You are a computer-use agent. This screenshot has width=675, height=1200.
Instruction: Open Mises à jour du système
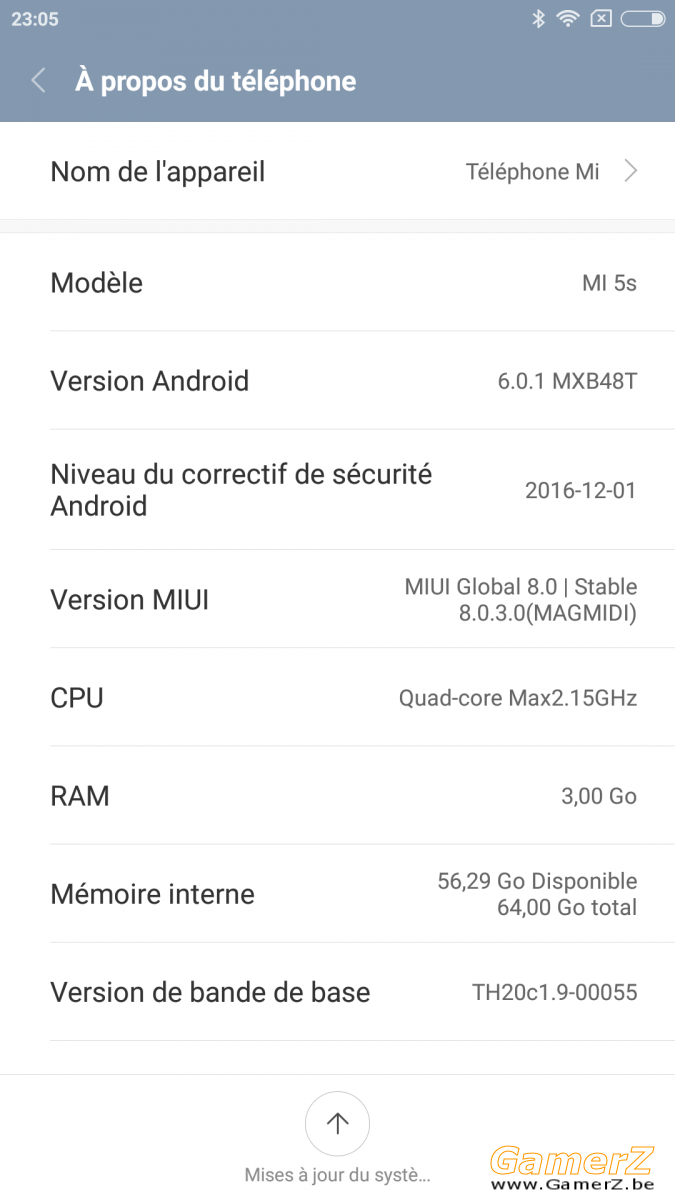(337, 1137)
